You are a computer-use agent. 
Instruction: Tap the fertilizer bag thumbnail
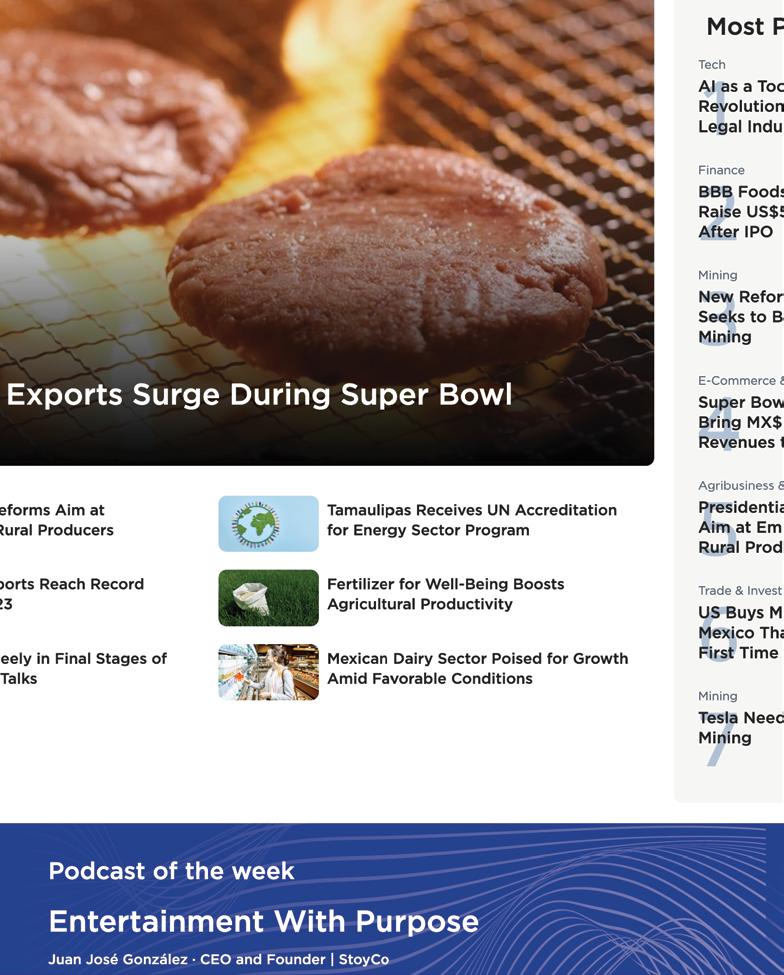pyautogui.click(x=268, y=598)
